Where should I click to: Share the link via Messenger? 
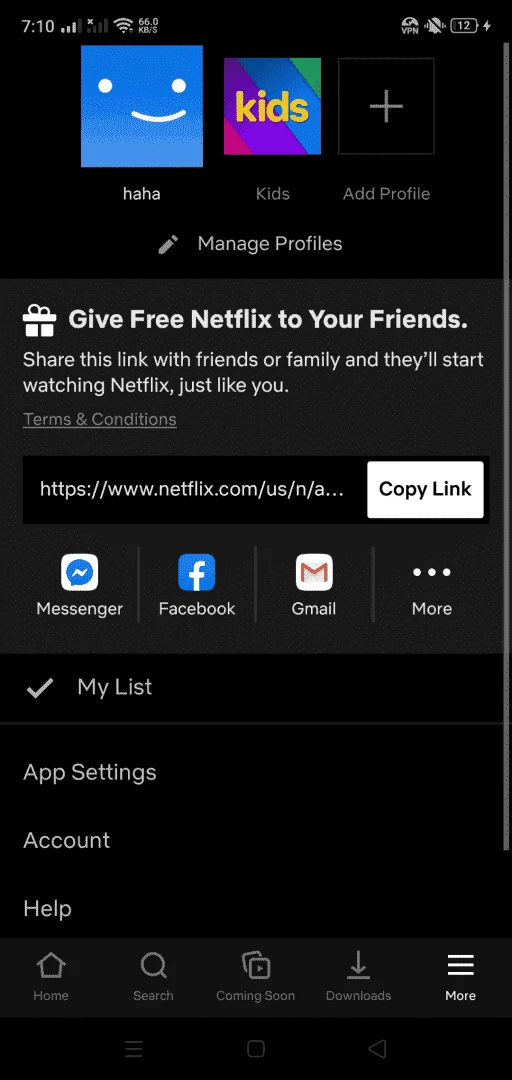79,585
